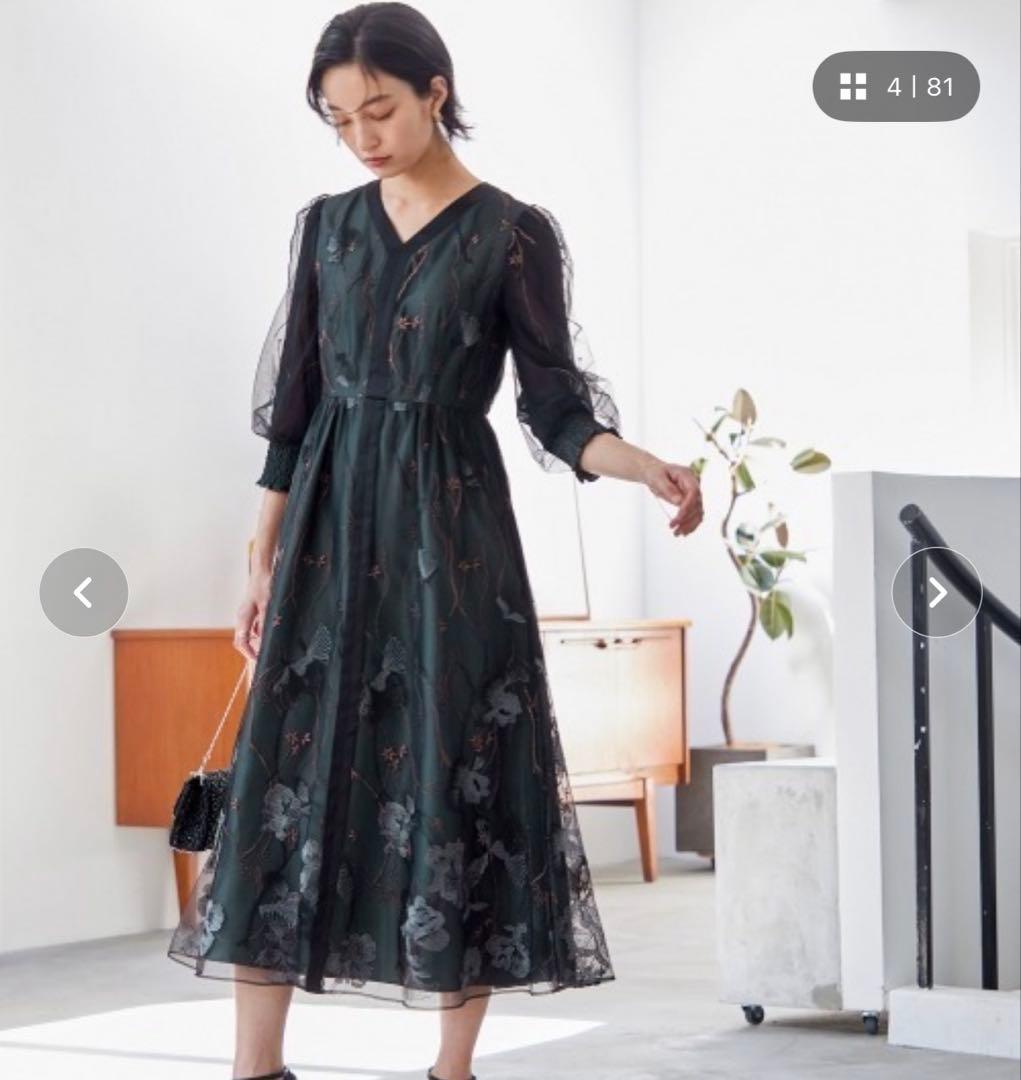The height and width of the screenshot is (1080, 1021).
Task: Go to the previous product photo
Action: [84, 593]
